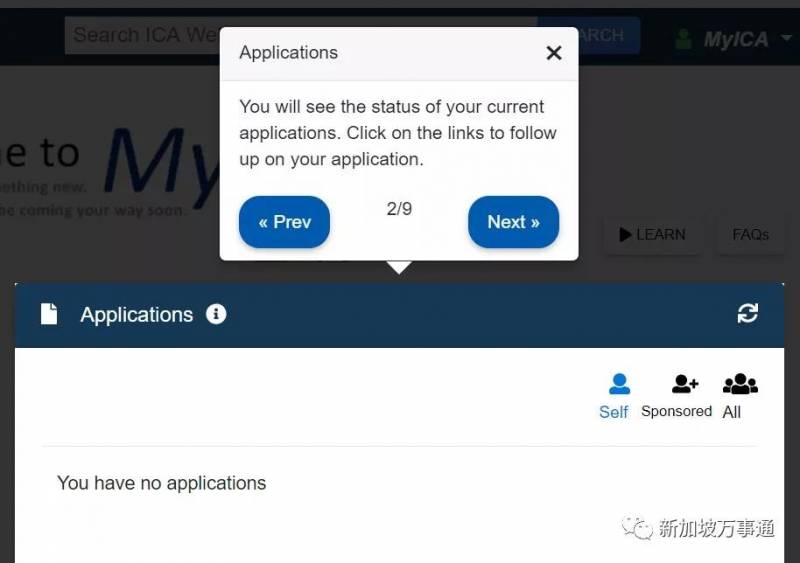Viewport: 800px width, 563px height.
Task: Show All applications
Action: (739, 396)
